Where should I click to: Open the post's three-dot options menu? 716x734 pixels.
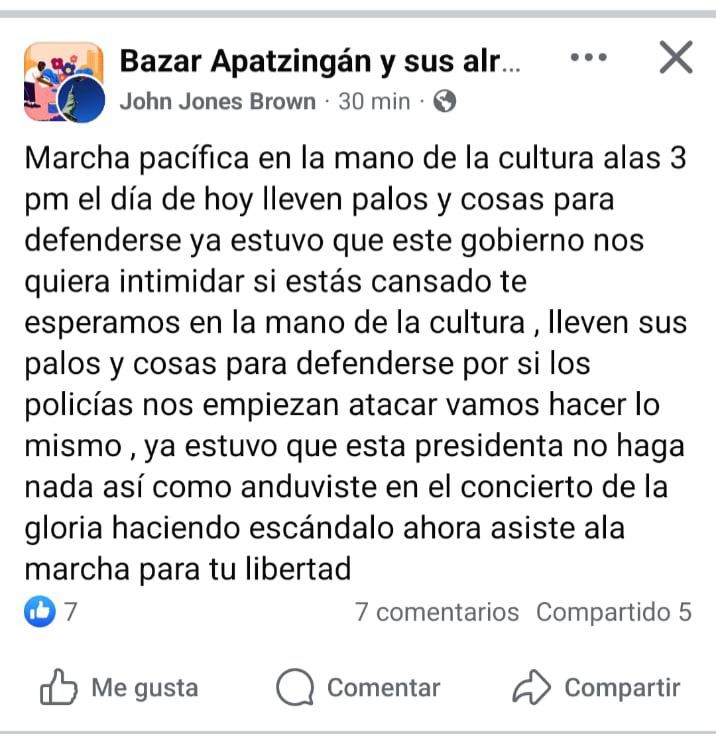[588, 58]
